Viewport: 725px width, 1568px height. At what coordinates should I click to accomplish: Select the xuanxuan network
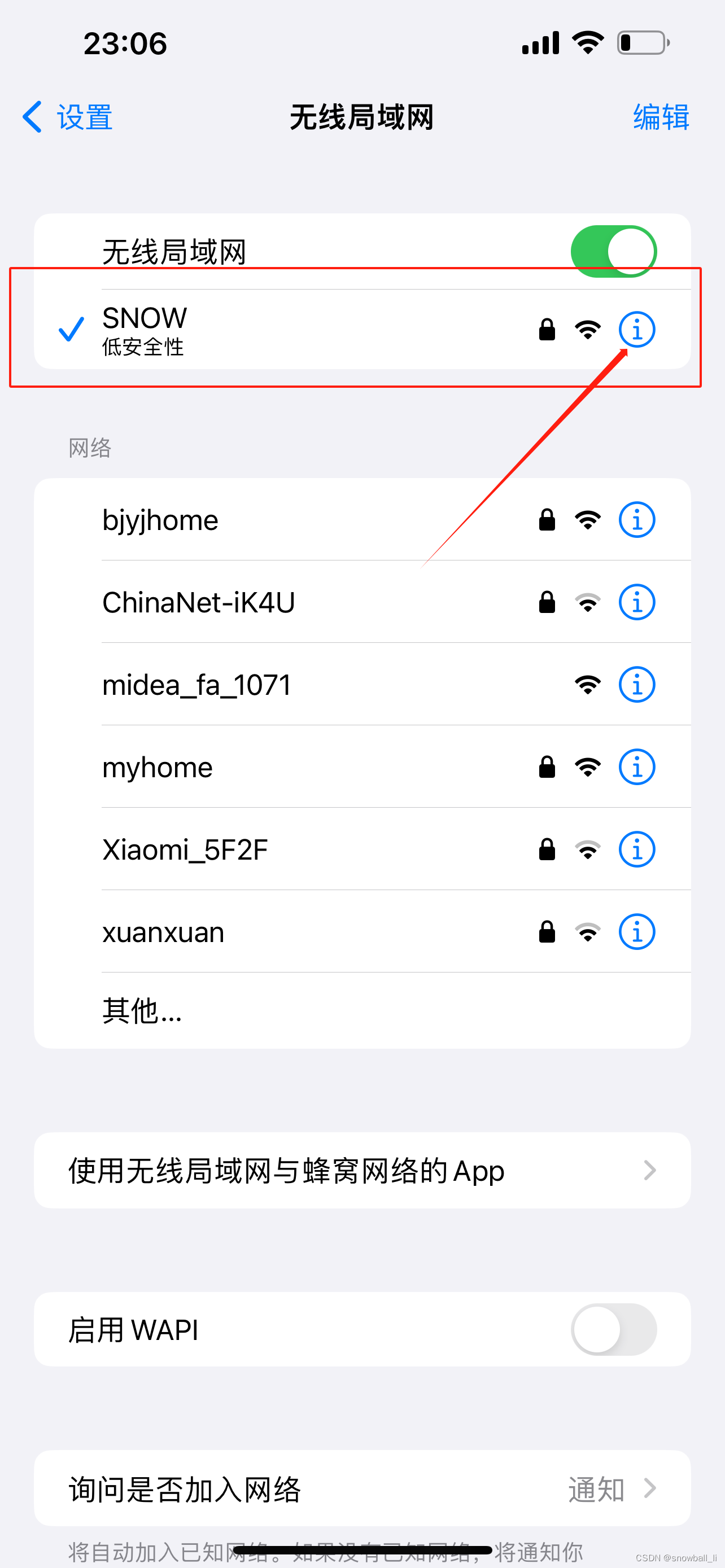[362, 931]
